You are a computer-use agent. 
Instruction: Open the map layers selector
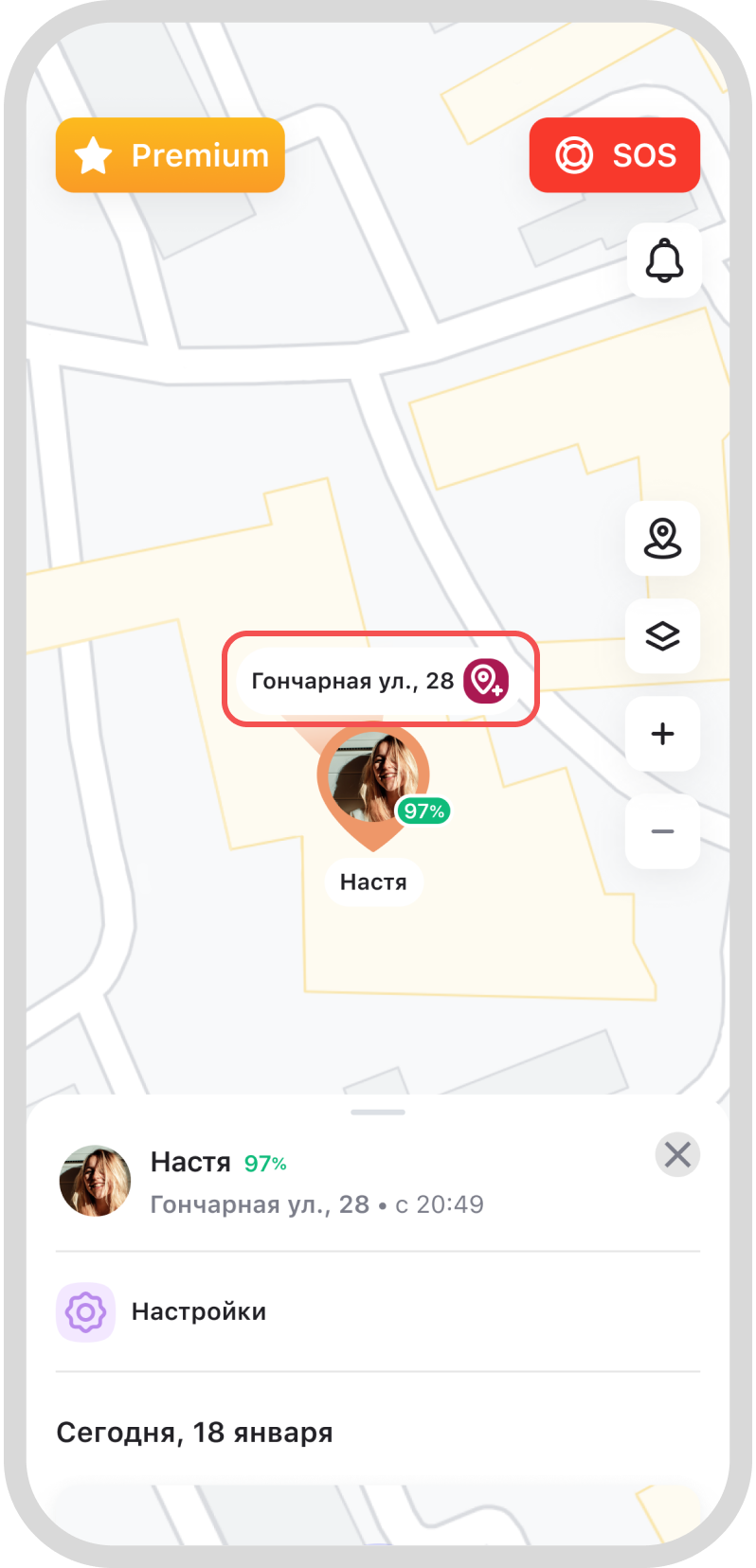[x=662, y=636]
